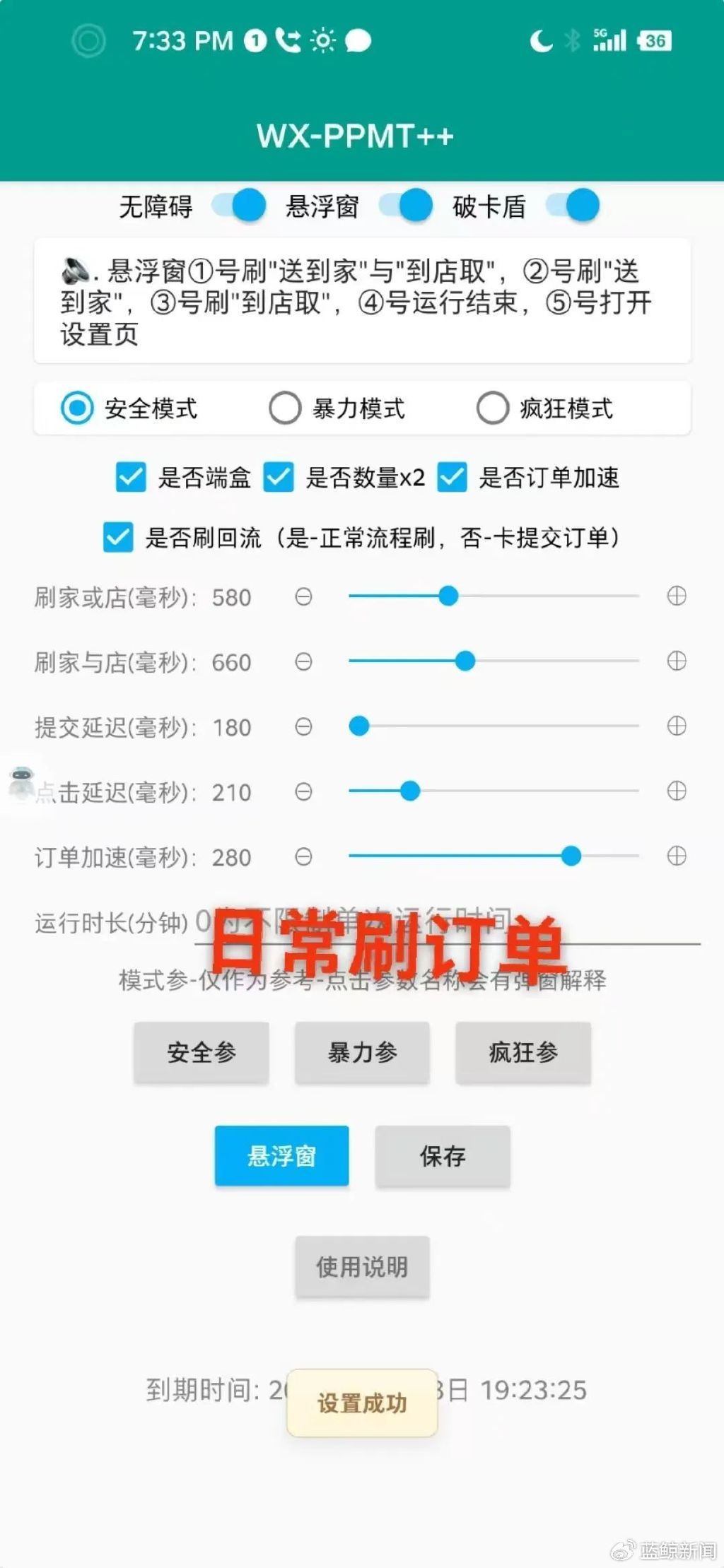724x1568 pixels.
Task: Decrease 刷家或店 value with minus
Action: (x=303, y=597)
